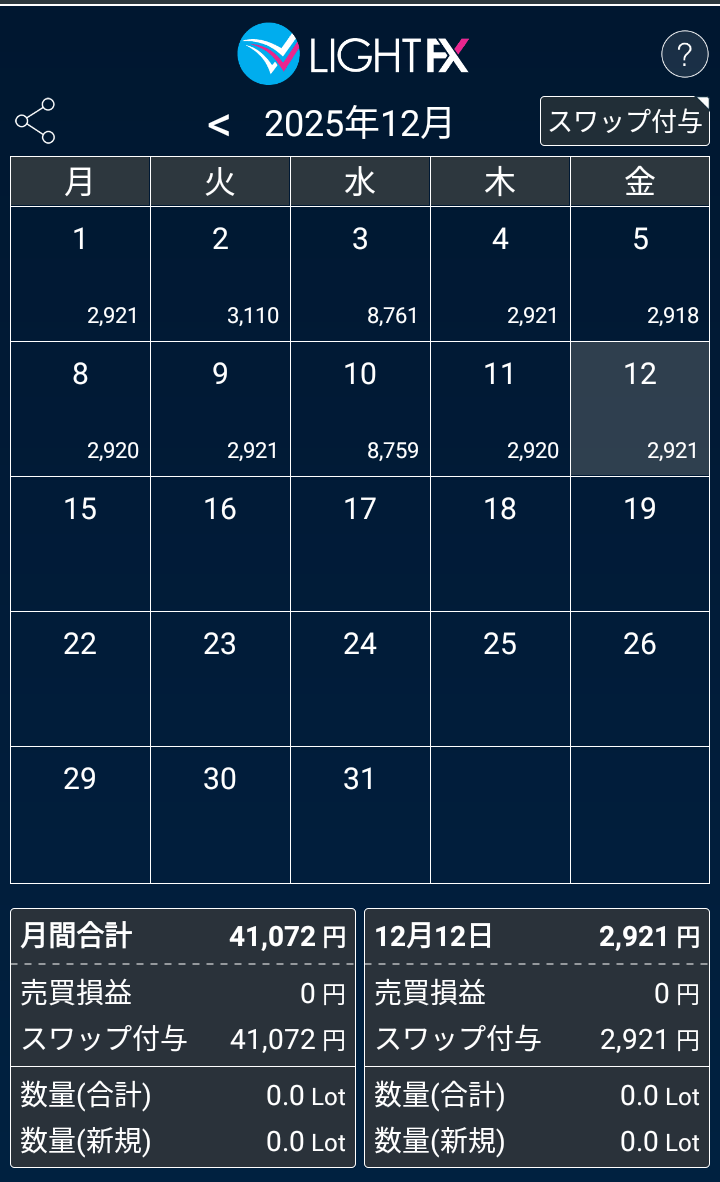Image resolution: width=720 pixels, height=1182 pixels.
Task: Open the スワップ付与 dropdown selector
Action: point(624,122)
